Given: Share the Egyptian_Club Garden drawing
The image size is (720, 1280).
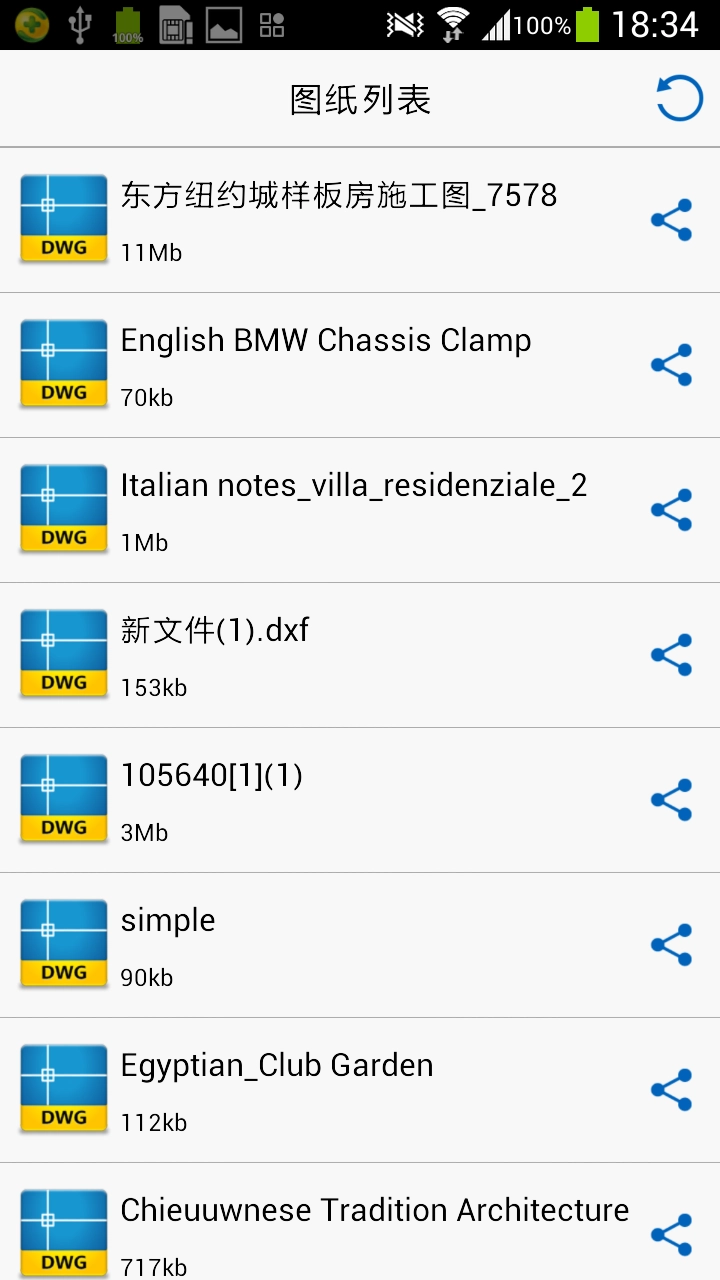Looking at the screenshot, I should (671, 1088).
